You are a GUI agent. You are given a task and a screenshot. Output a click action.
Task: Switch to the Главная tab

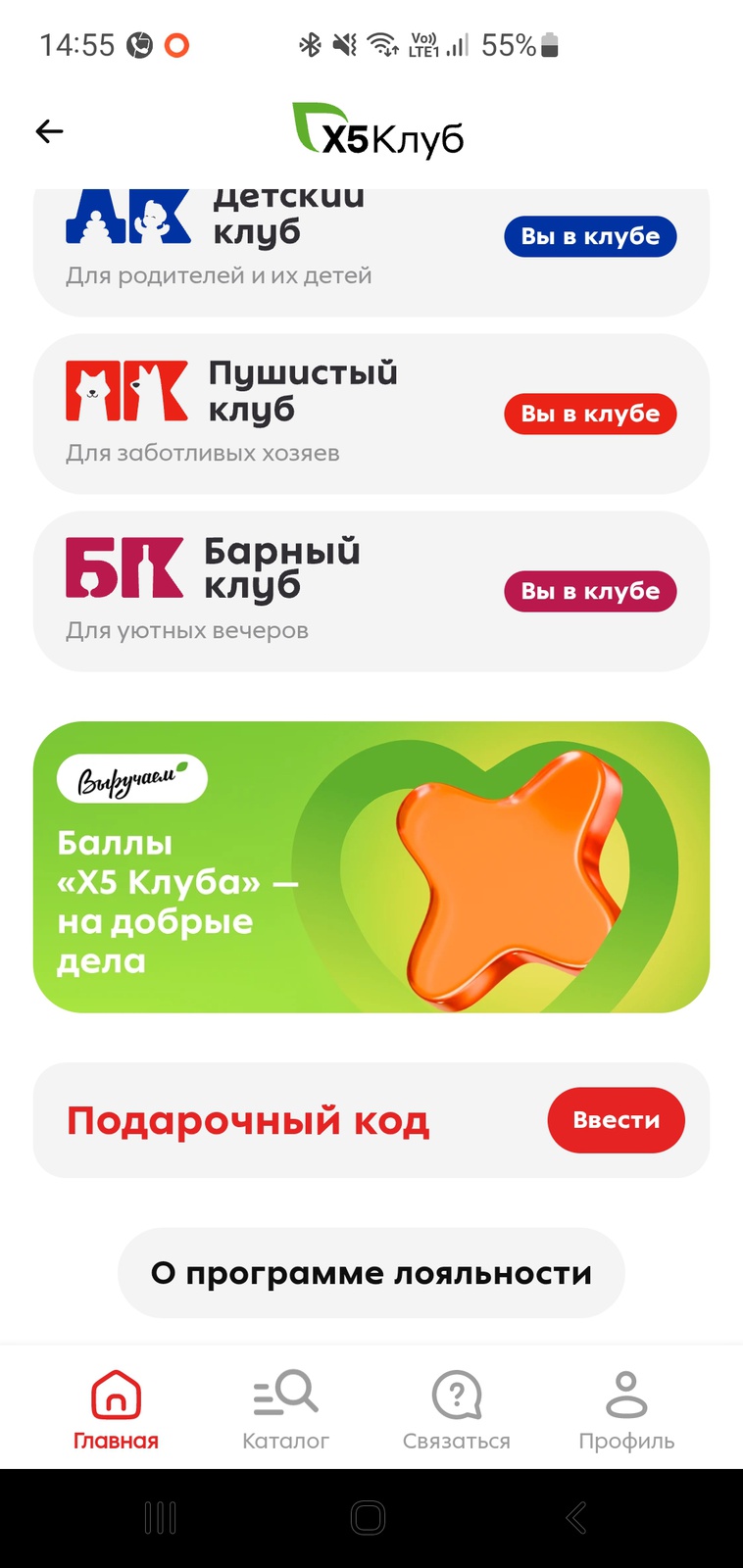point(116,1409)
